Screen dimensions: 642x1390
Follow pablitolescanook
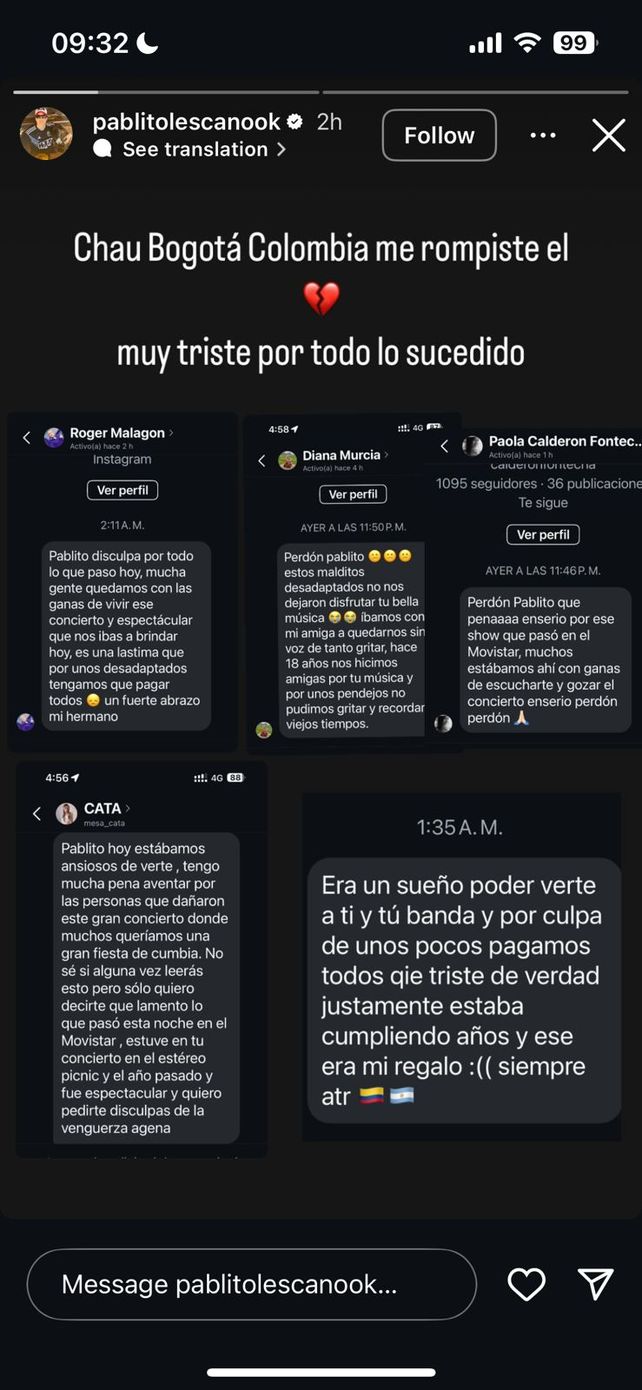point(439,135)
